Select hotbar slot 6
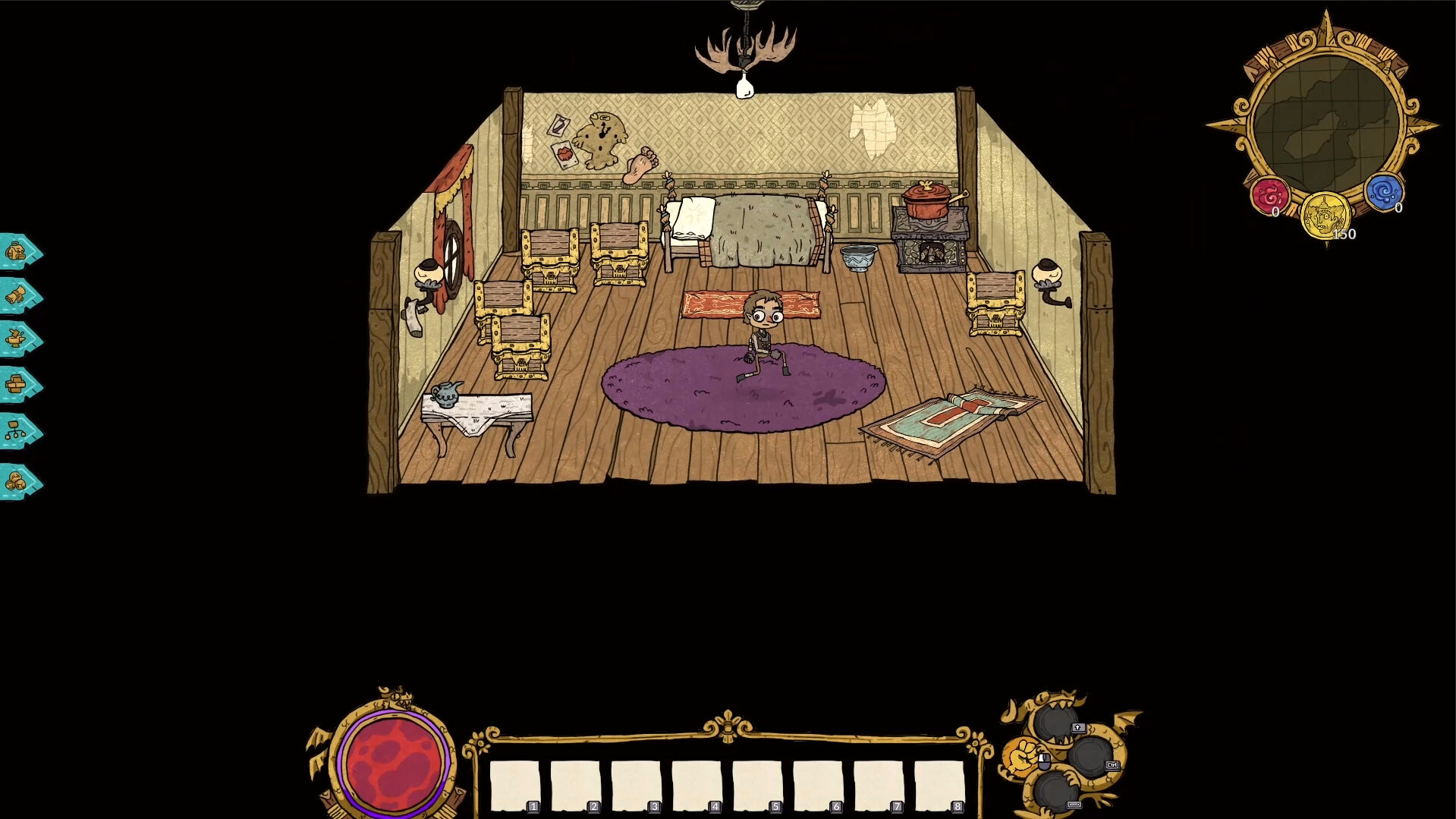The image size is (1456, 819). 819,786
